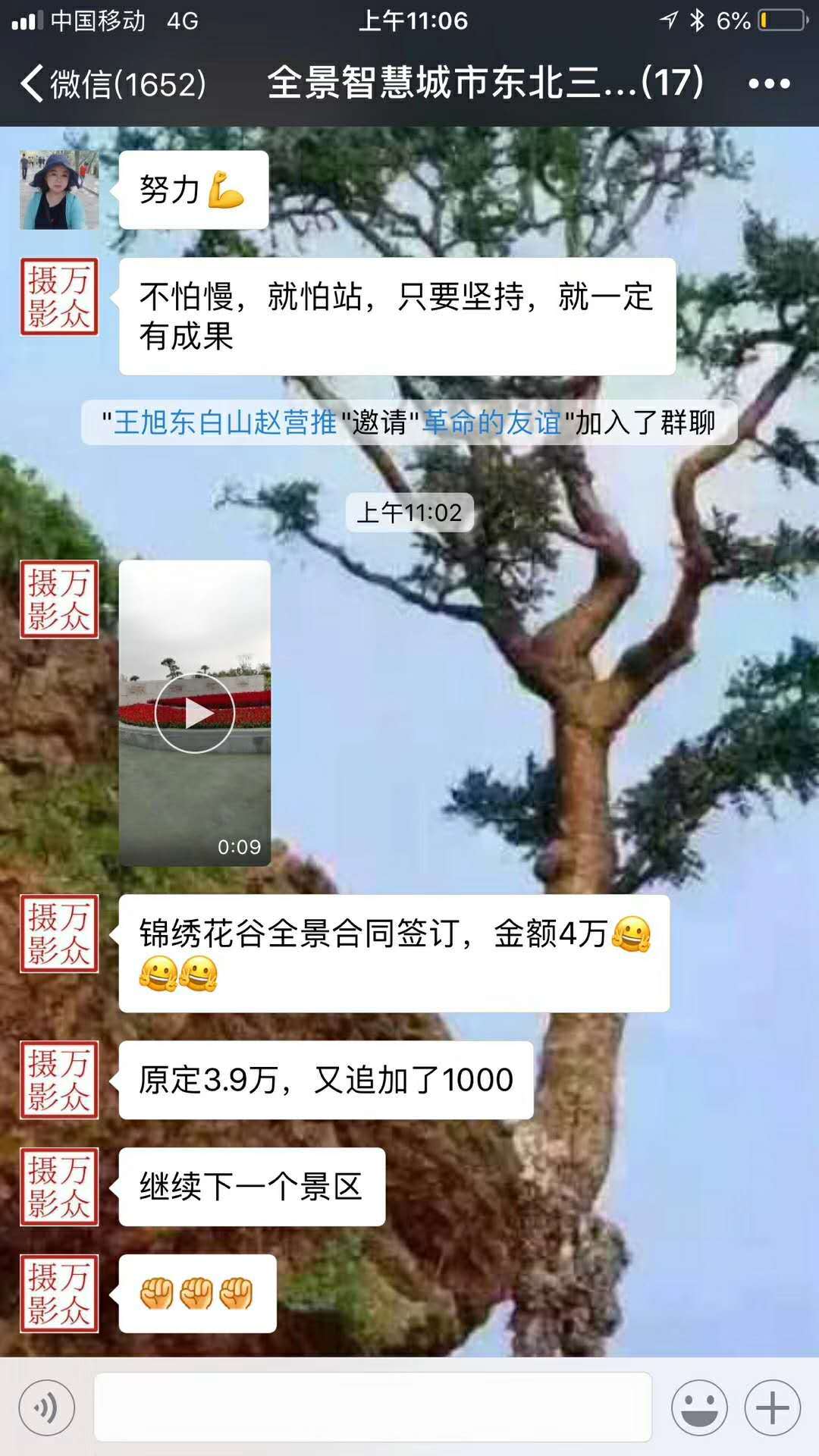Switch to voice message input
Image resolution: width=819 pixels, height=1456 pixels.
click(47, 1408)
